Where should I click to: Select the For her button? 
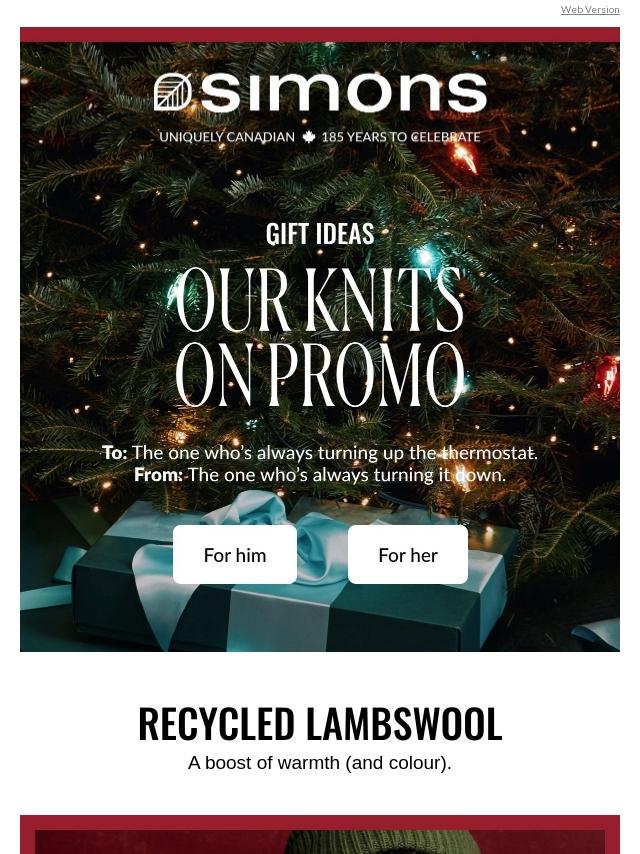click(x=407, y=555)
